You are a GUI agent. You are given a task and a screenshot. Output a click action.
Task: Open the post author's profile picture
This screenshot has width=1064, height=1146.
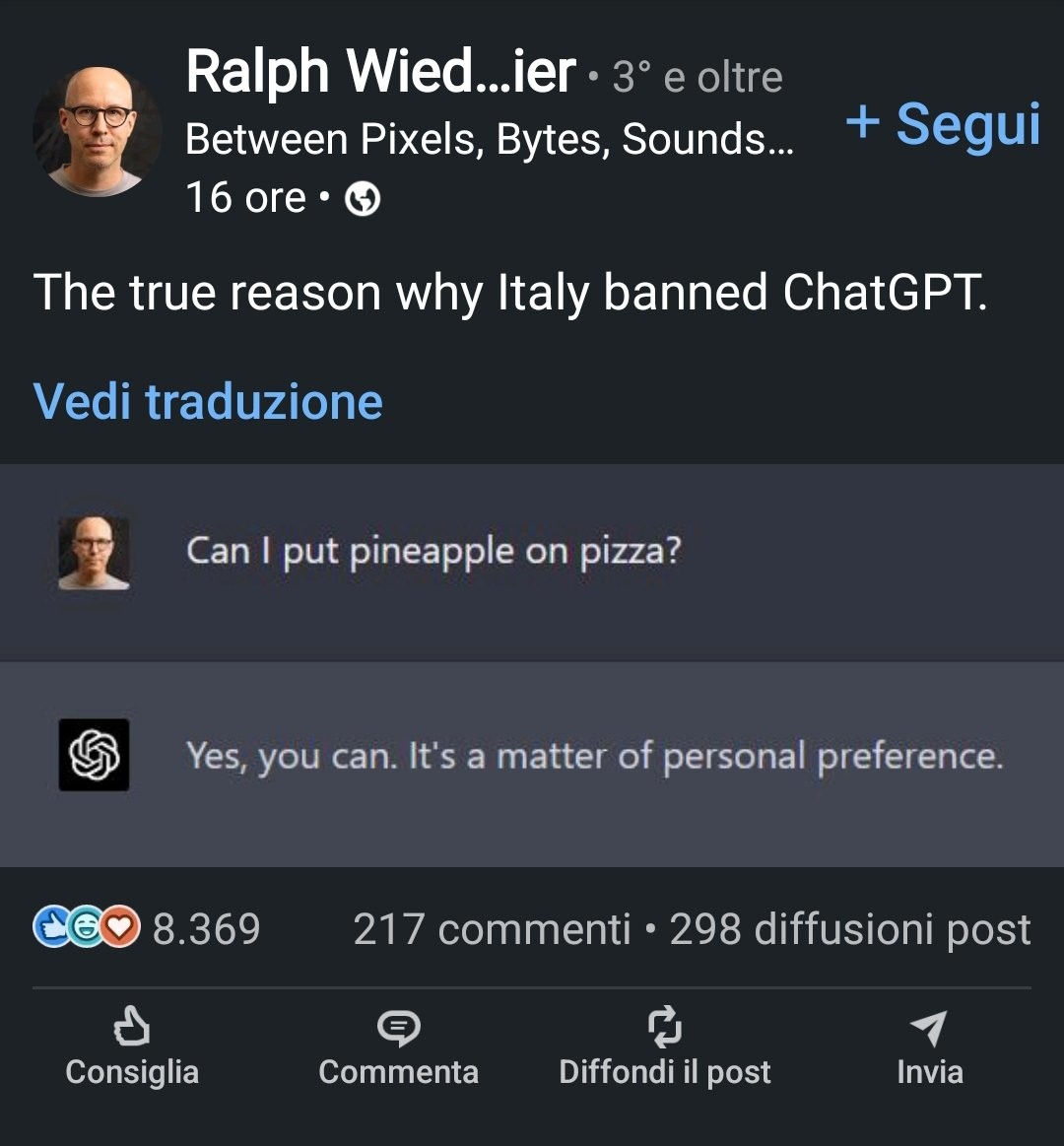click(97, 131)
